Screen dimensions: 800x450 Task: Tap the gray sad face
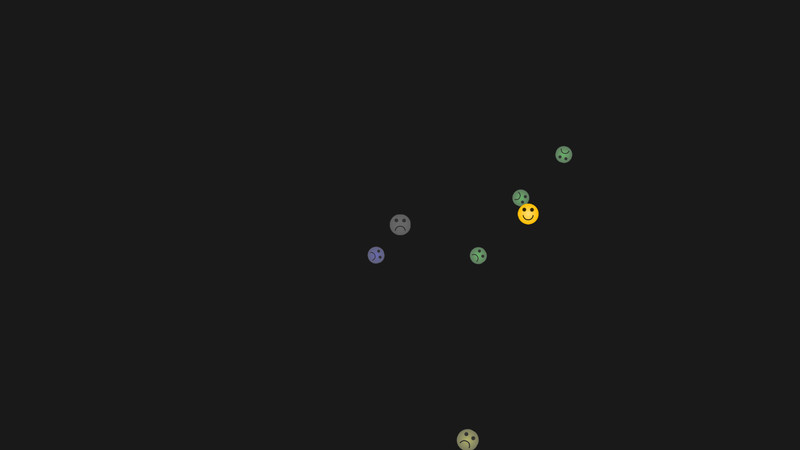click(400, 225)
